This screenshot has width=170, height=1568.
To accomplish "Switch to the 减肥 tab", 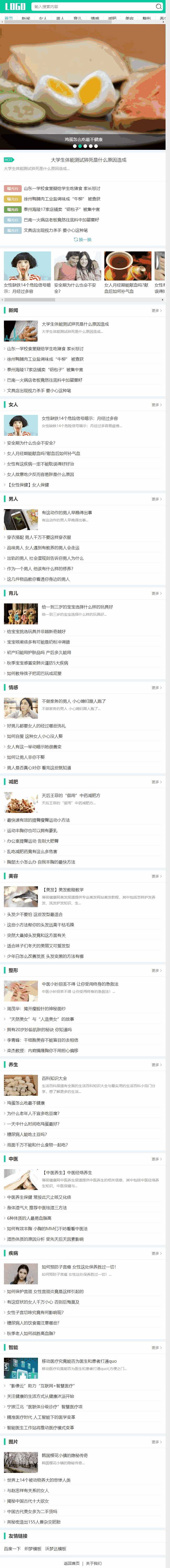I will [x=112, y=18].
